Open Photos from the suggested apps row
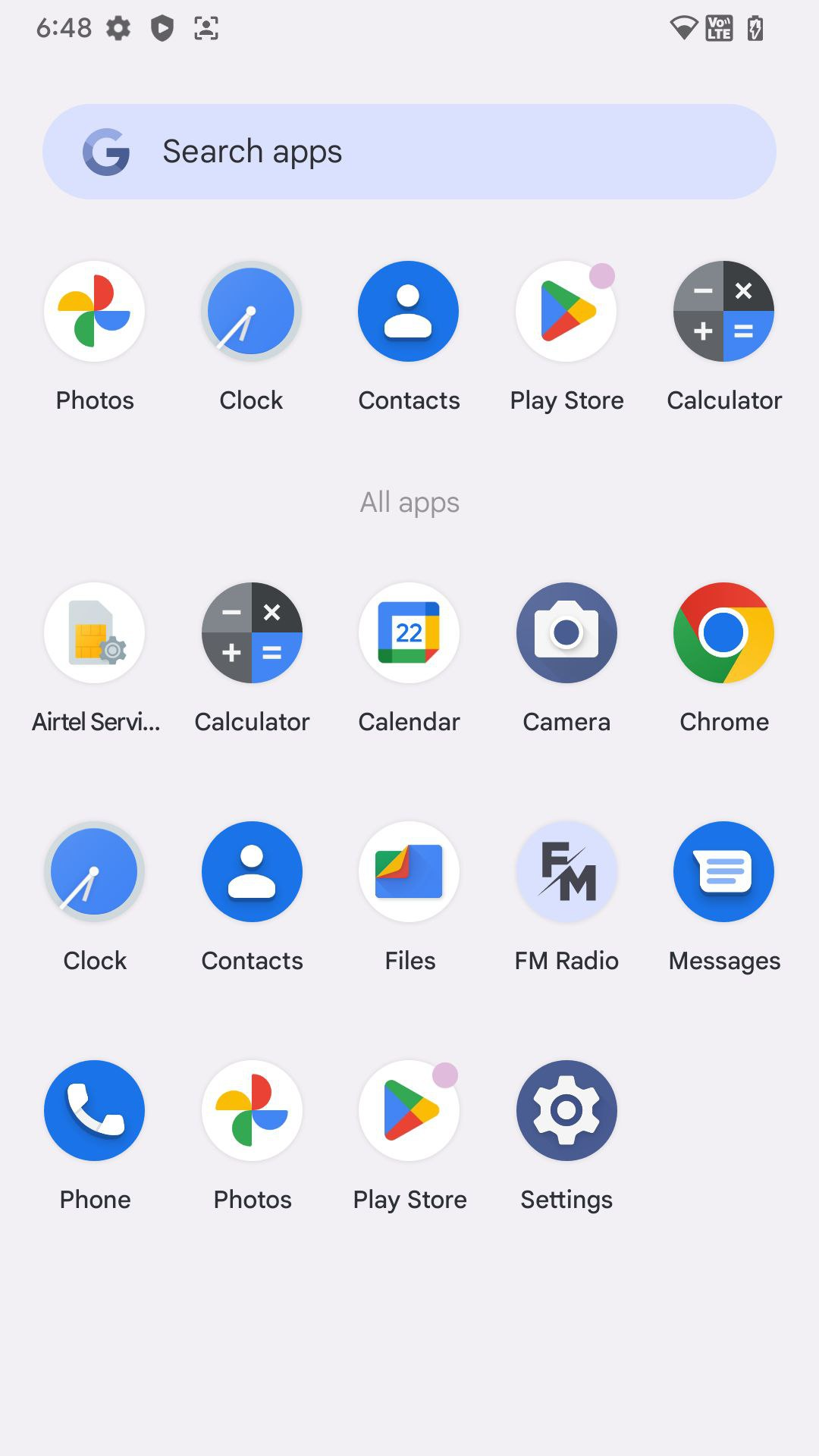Screen dimensions: 819x1456 95,312
